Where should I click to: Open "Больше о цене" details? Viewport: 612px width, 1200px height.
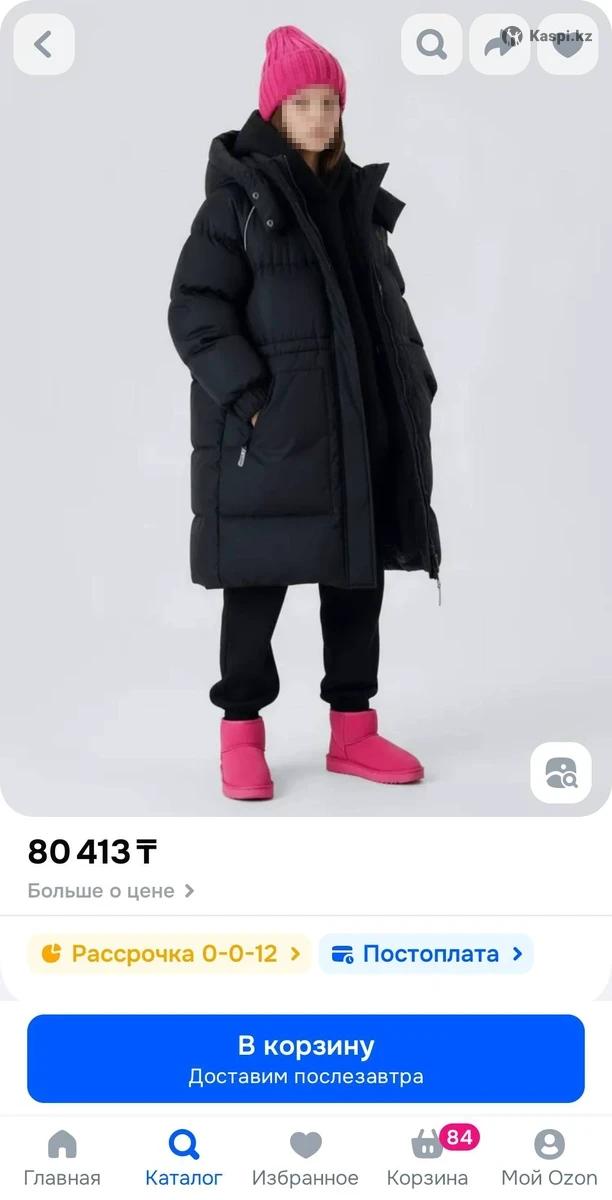pyautogui.click(x=110, y=890)
